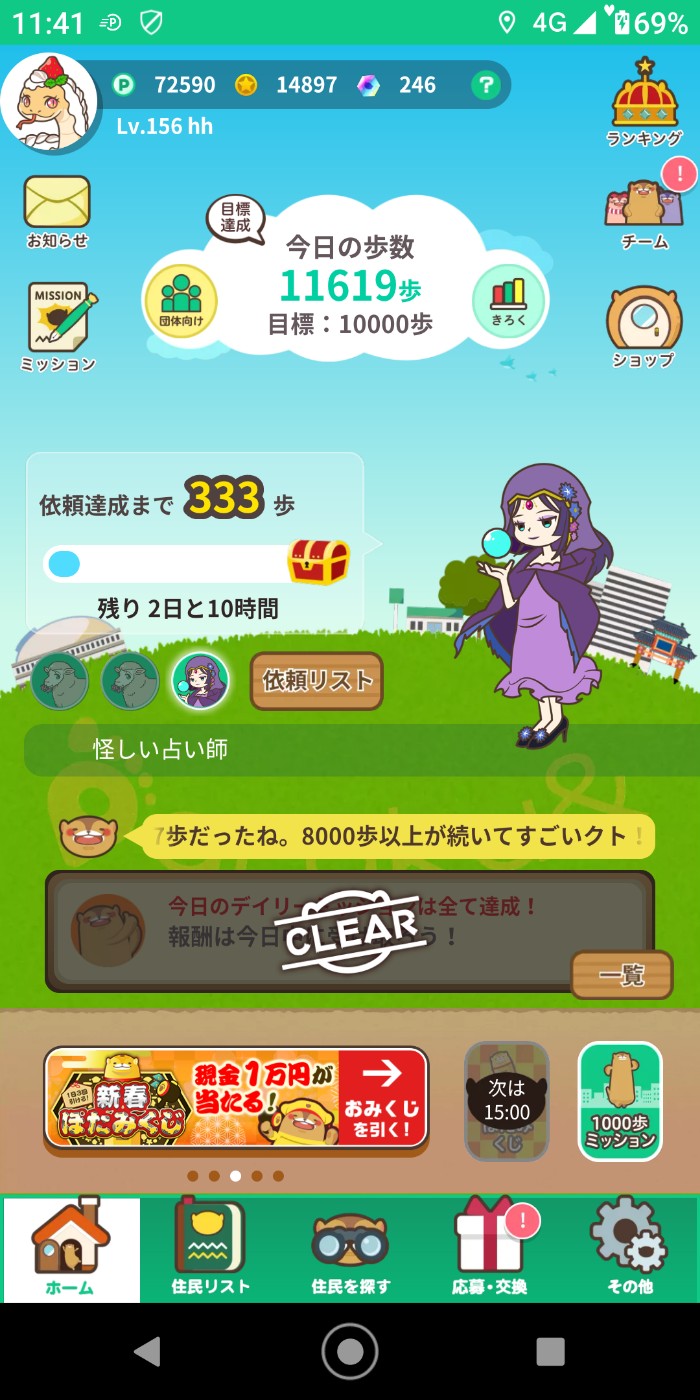Go to the 応募・交換 tab
Image resolution: width=700 pixels, height=1400 pixels.
coord(490,1248)
